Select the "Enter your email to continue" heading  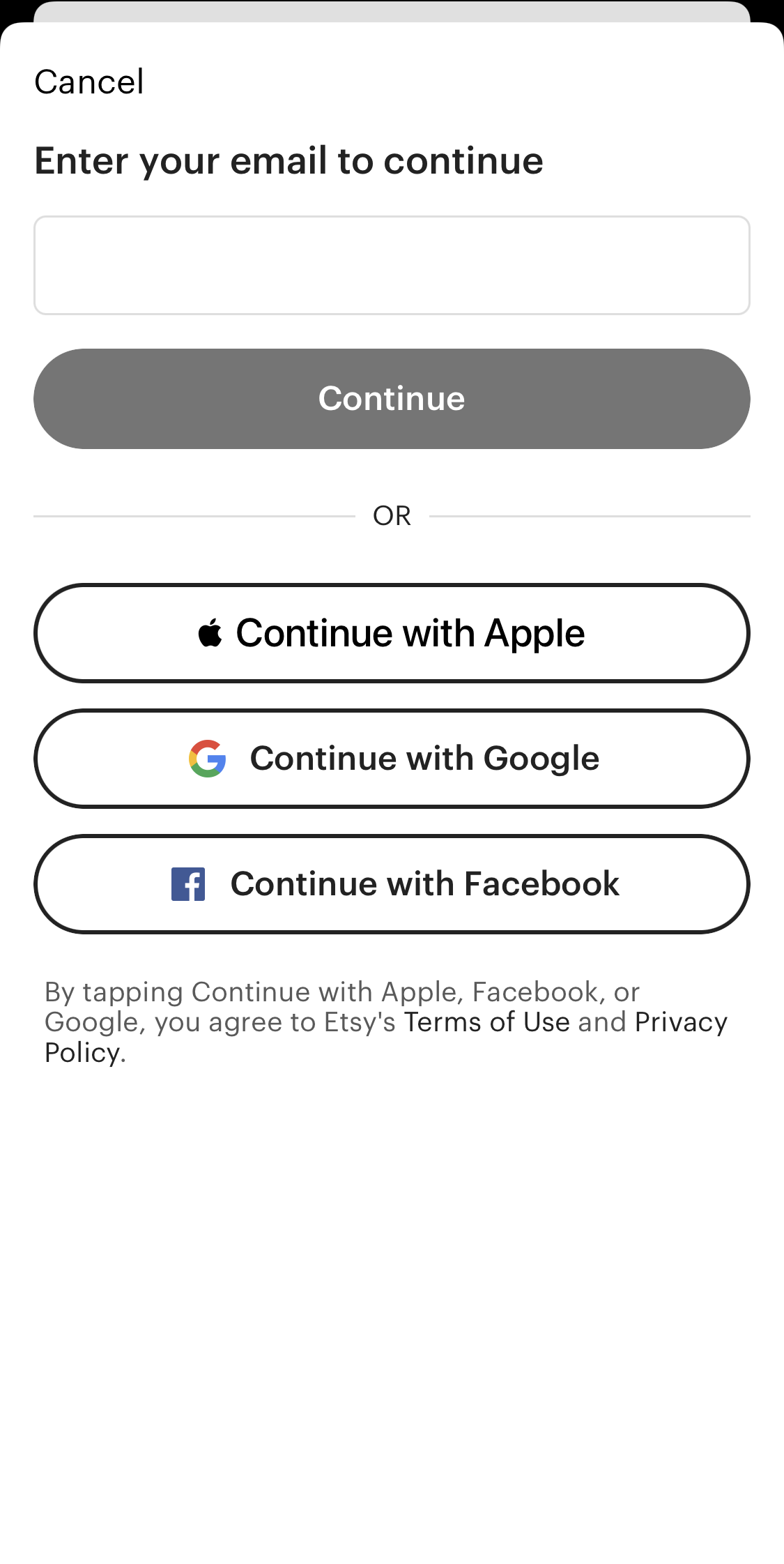pyautogui.click(x=289, y=160)
